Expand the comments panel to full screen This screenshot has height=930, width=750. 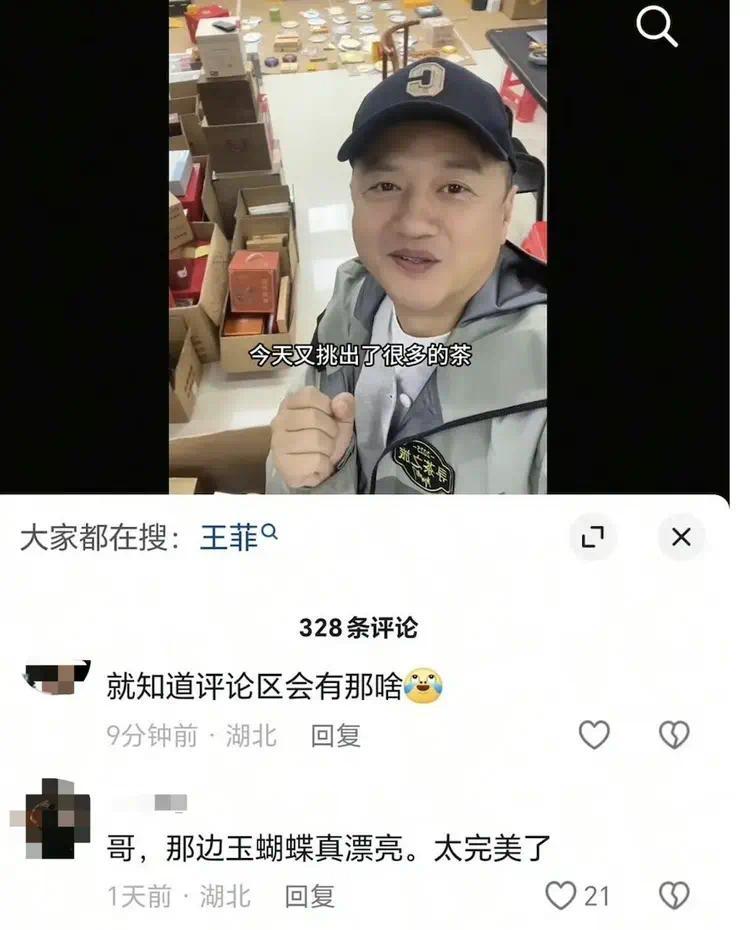point(593,538)
